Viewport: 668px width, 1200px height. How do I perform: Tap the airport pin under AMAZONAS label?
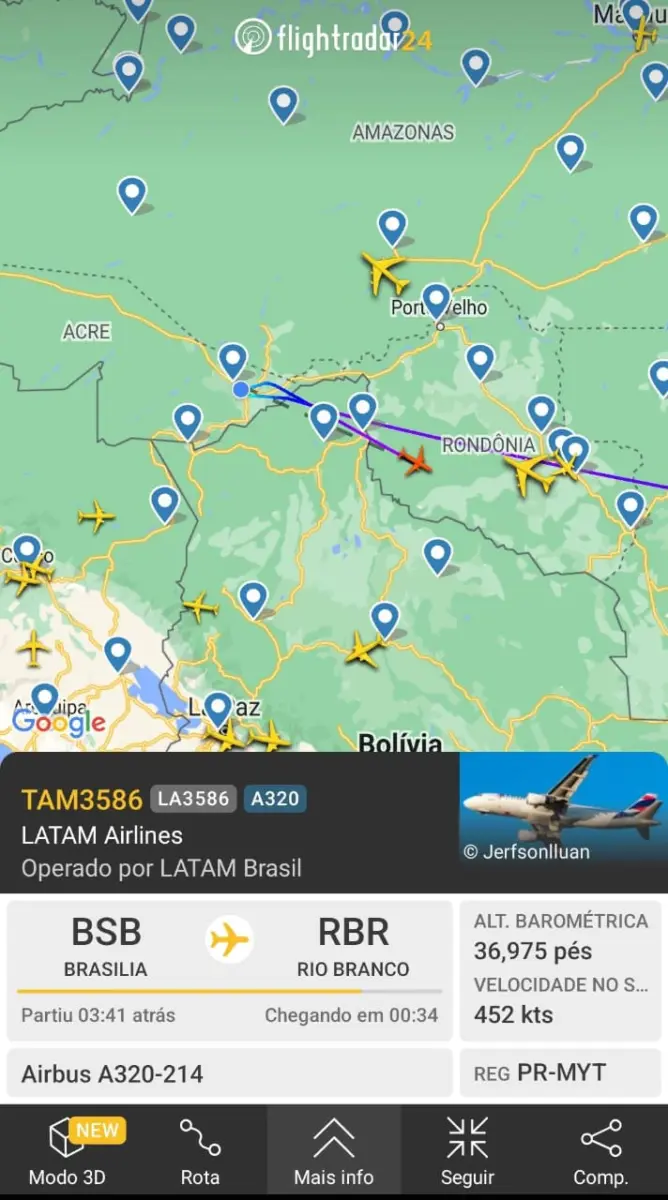coord(392,227)
